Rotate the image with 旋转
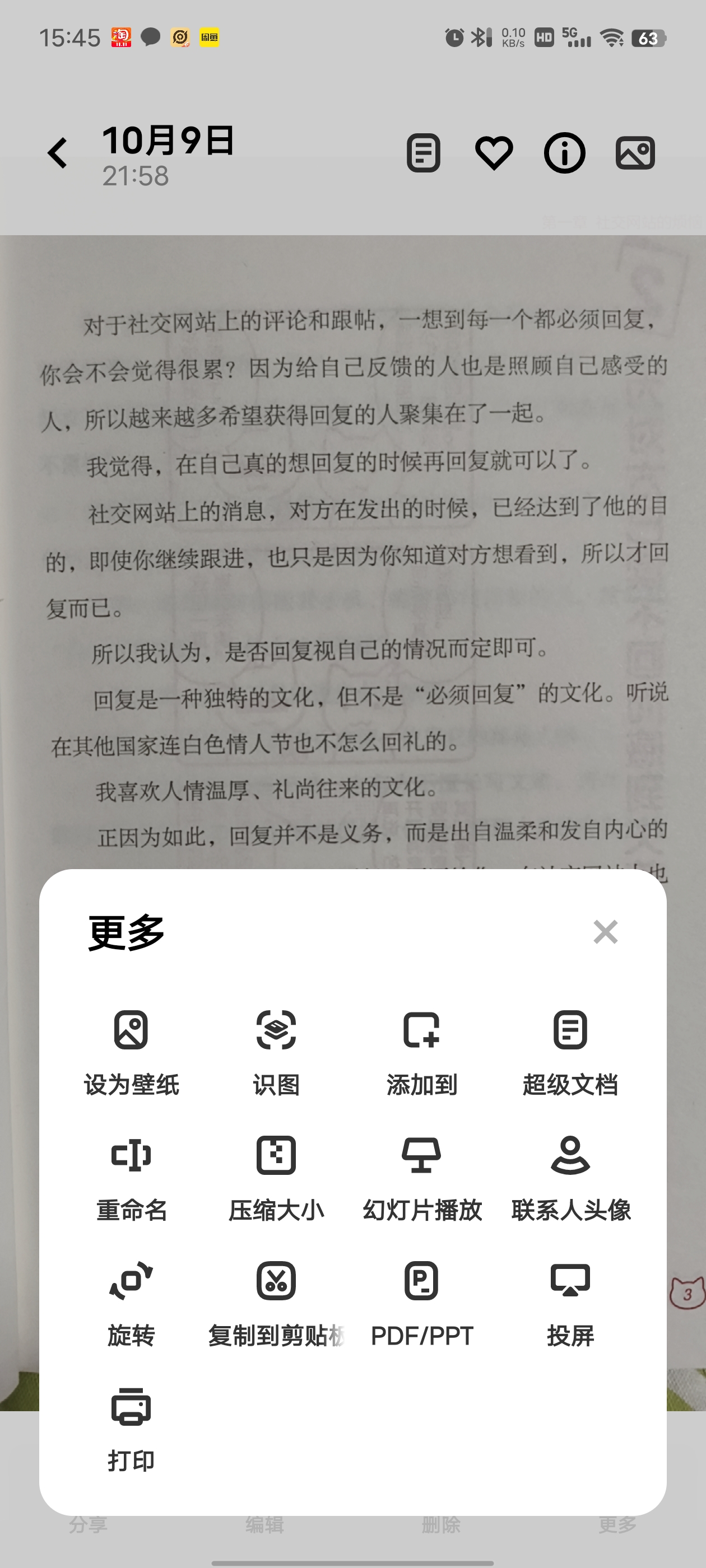 (131, 1303)
